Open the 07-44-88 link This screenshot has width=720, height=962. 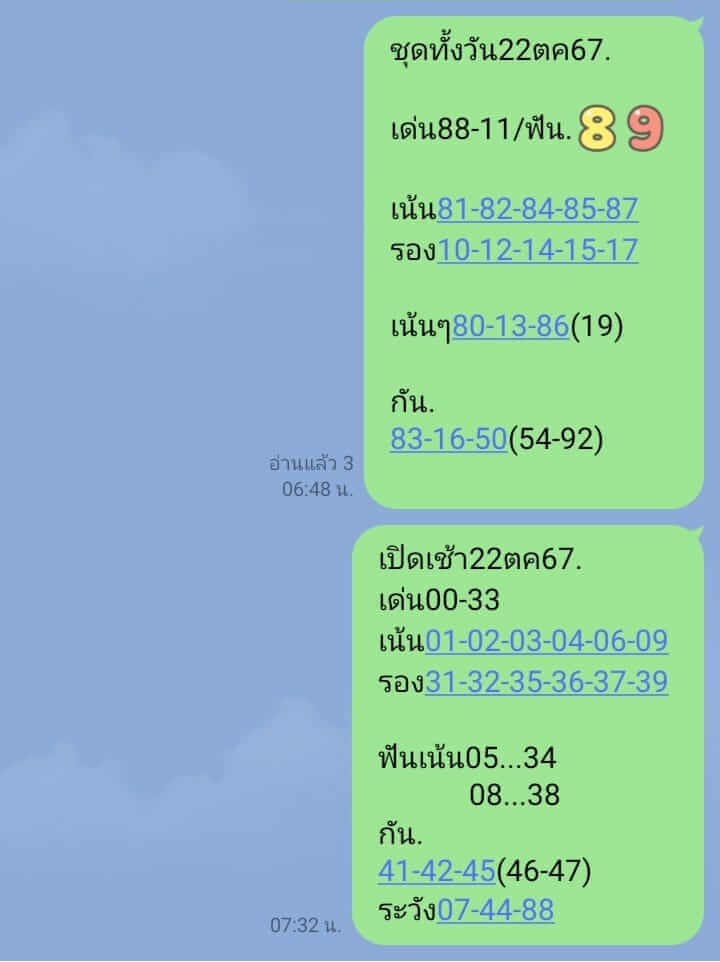point(495,910)
